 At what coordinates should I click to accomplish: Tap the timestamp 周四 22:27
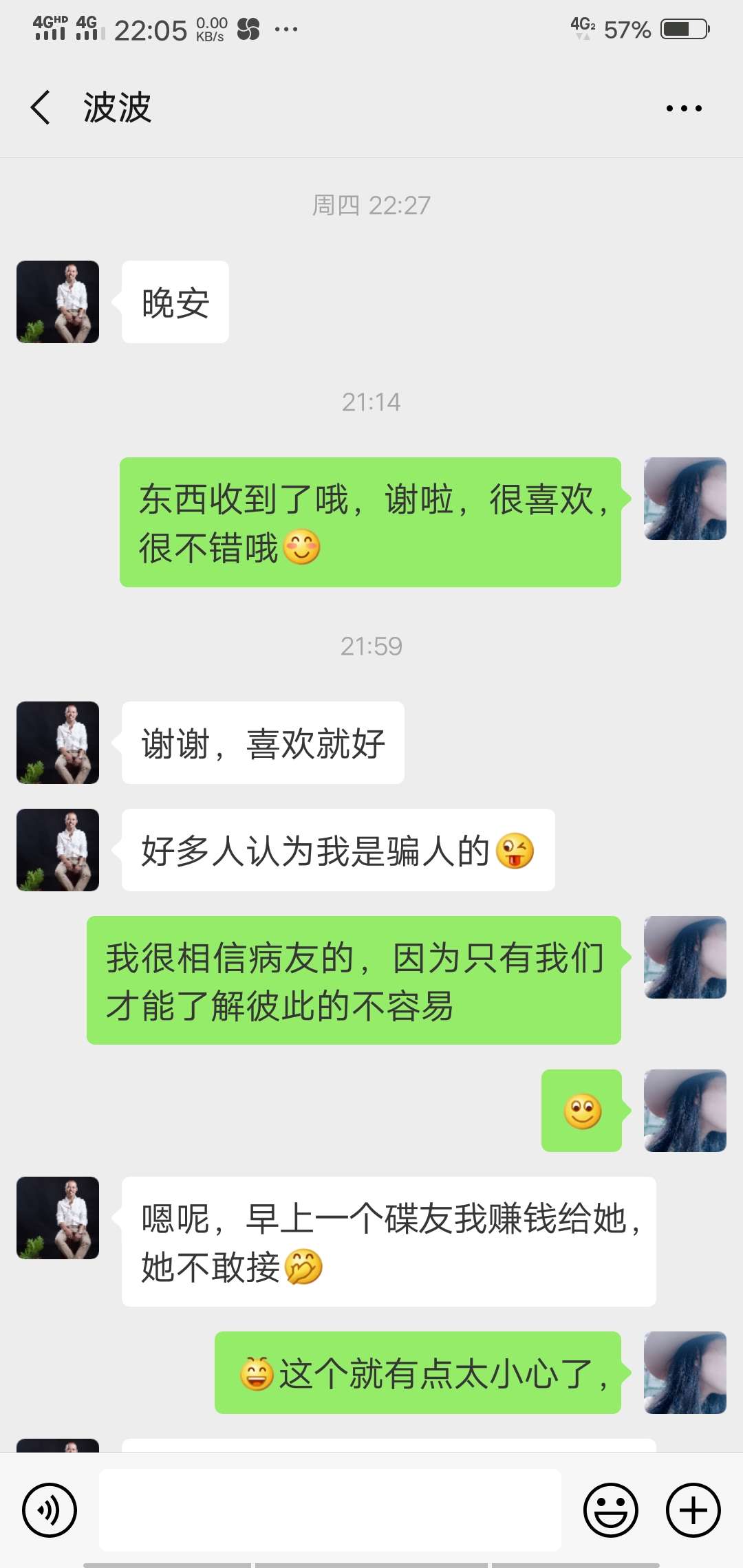pyautogui.click(x=371, y=204)
